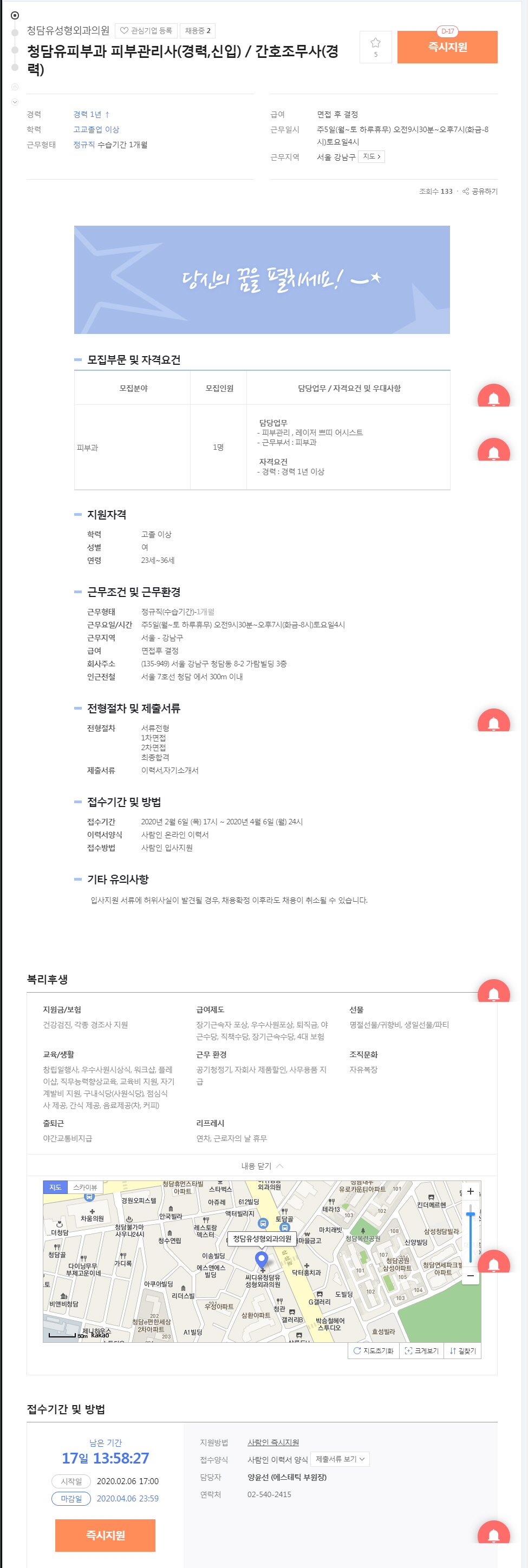Tap the 고교졸업 이상 education link
This screenshot has height=1568, width=528.
click(96, 130)
